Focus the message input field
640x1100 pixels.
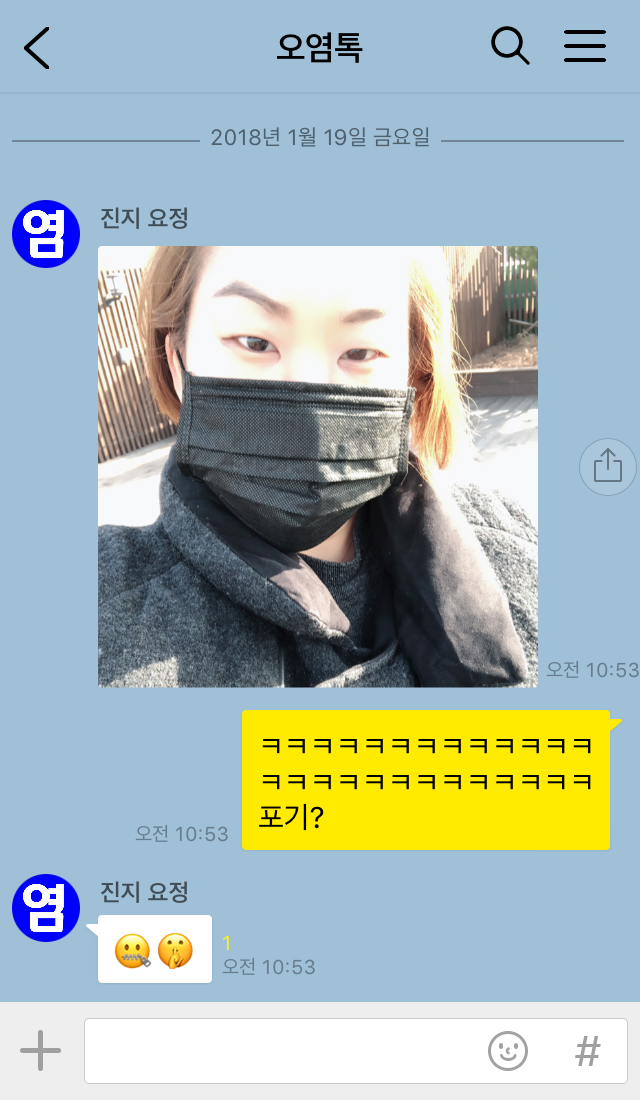pos(280,1050)
